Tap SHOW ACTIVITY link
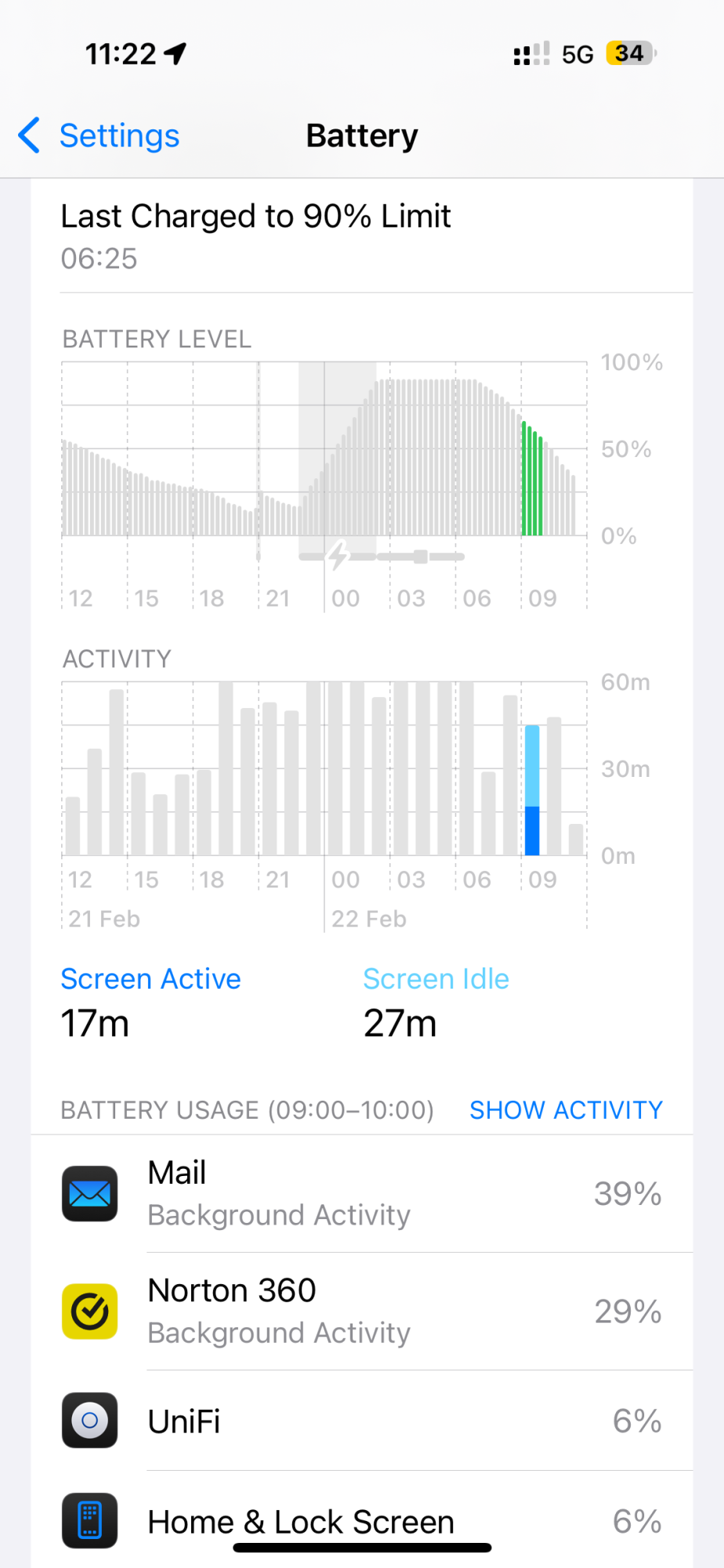Image resolution: width=724 pixels, height=1568 pixels. click(x=566, y=1110)
